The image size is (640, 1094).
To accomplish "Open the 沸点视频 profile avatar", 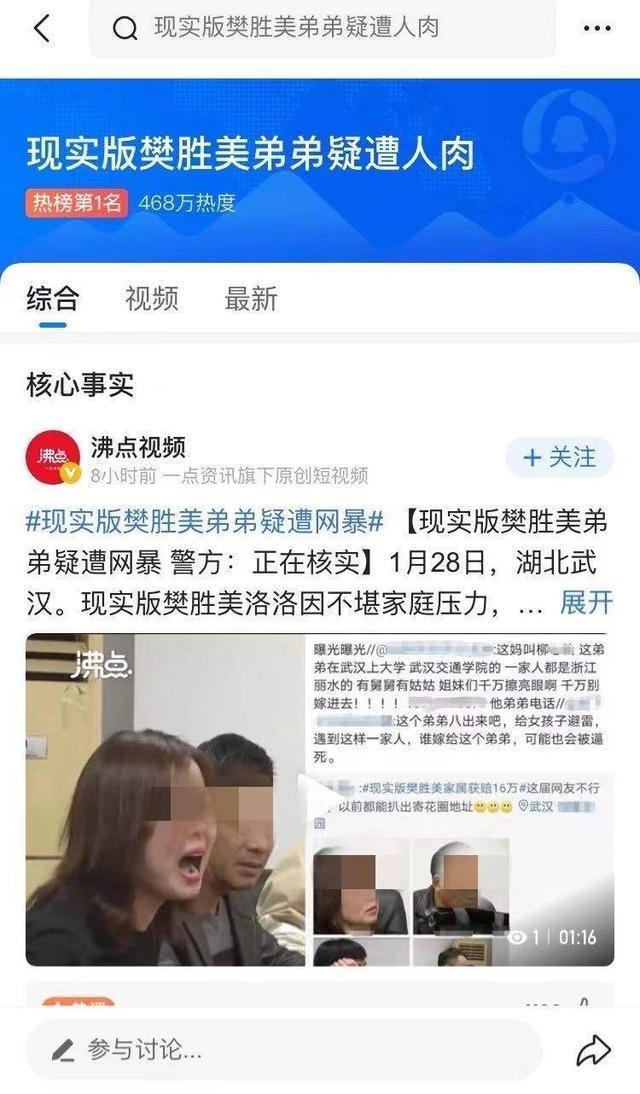I will [x=53, y=458].
